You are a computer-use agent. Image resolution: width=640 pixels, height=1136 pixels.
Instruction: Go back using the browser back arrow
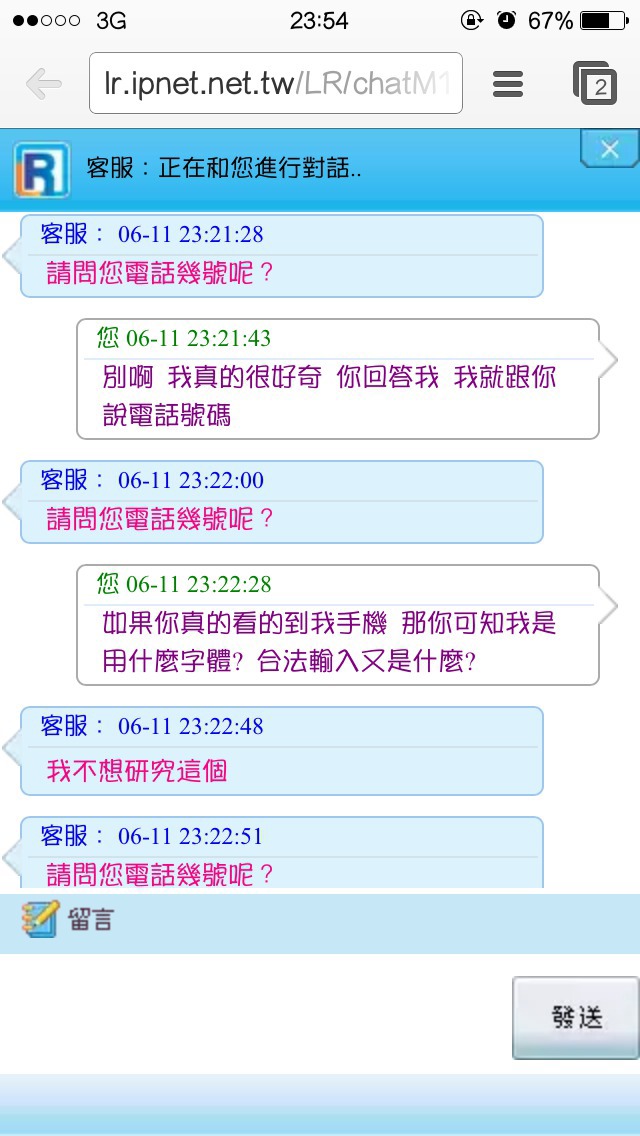click(43, 84)
